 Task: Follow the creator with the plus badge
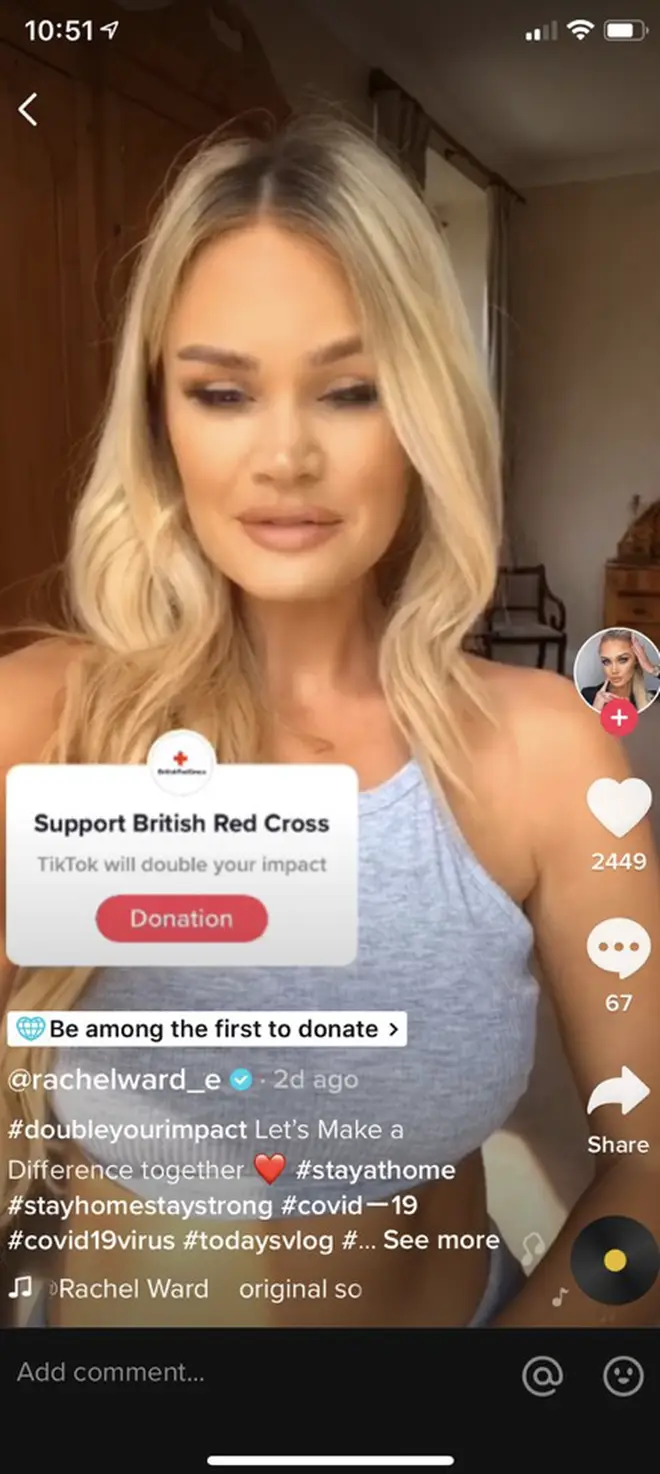[x=619, y=717]
